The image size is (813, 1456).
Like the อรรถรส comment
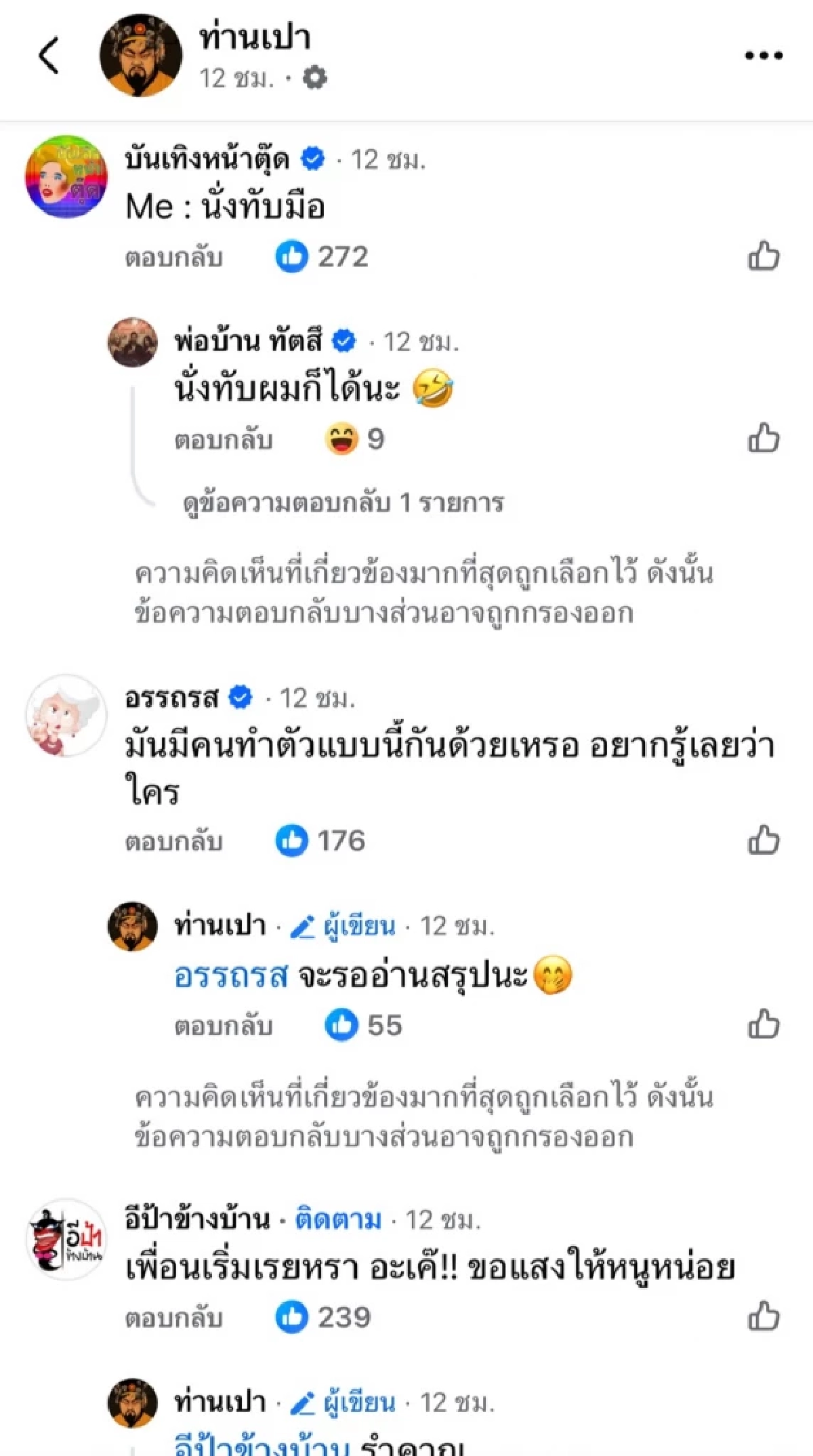point(764,841)
